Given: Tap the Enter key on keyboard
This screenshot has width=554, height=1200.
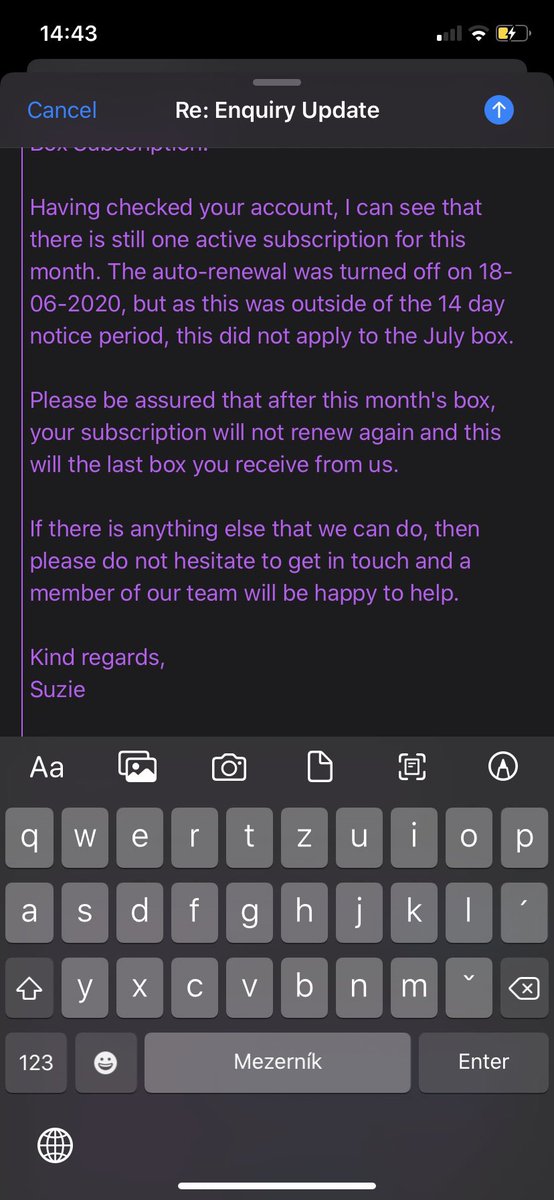Looking at the screenshot, I should (x=484, y=1062).
